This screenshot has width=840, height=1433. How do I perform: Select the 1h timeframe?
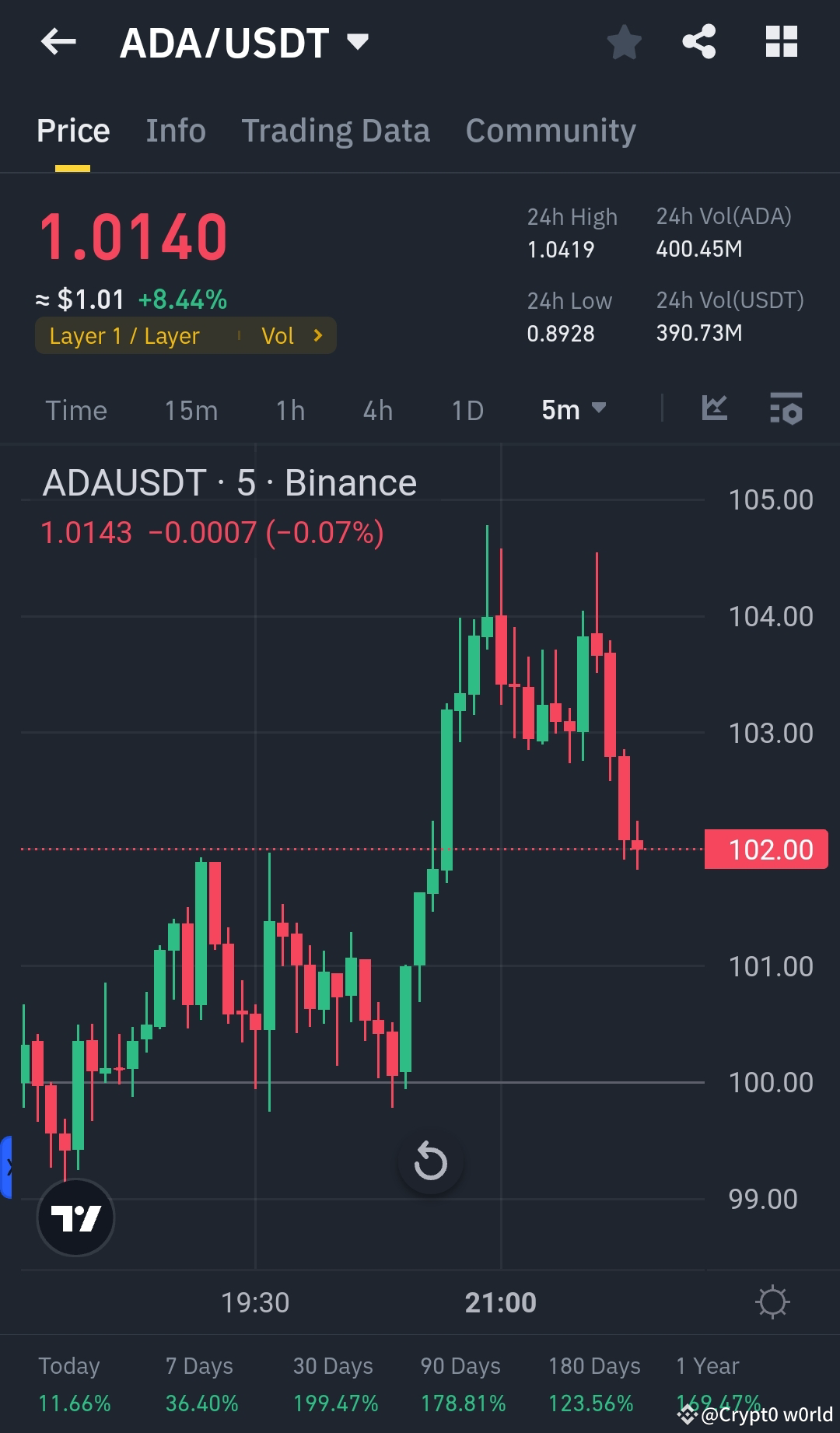click(x=289, y=410)
